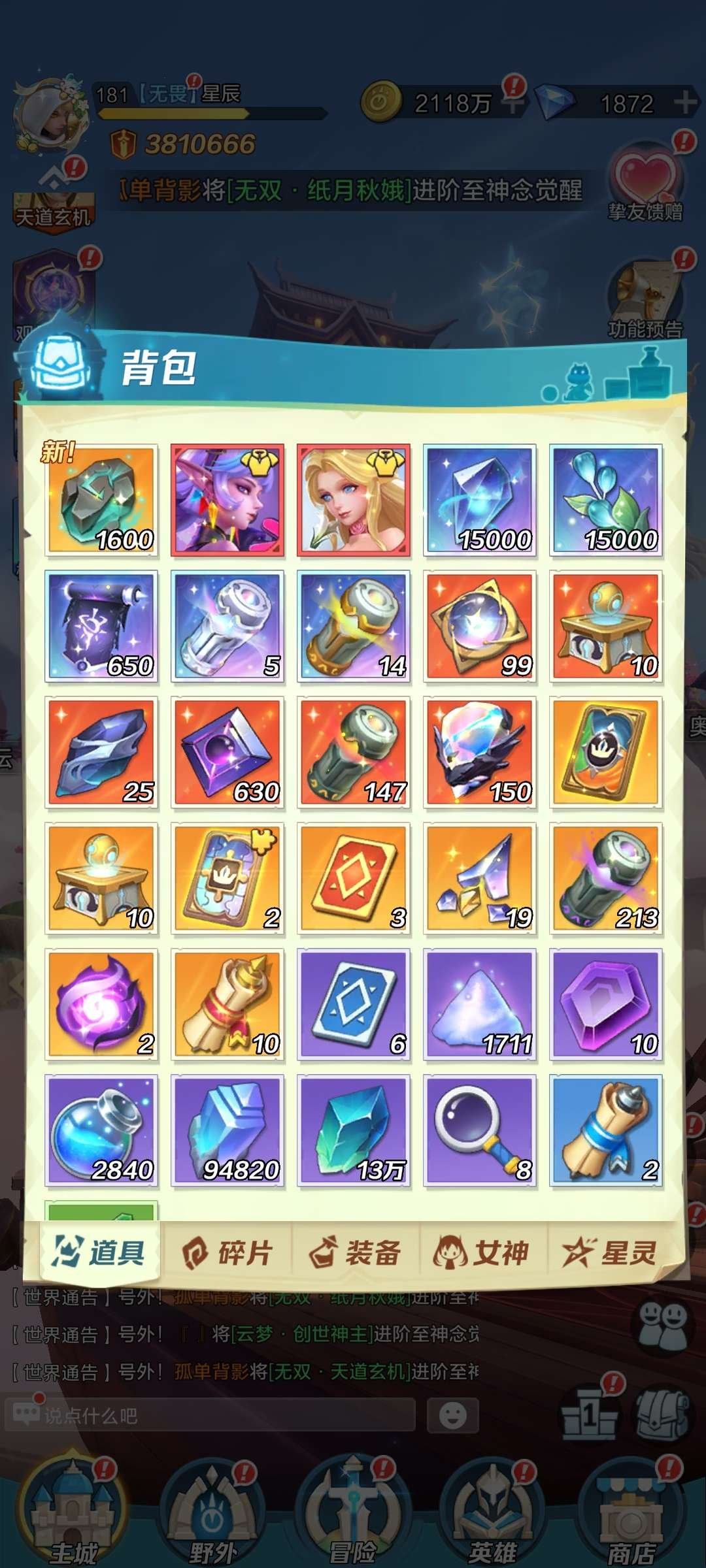706x1568 pixels.
Task: Open the blue potion item with 2840
Action: (101, 1130)
